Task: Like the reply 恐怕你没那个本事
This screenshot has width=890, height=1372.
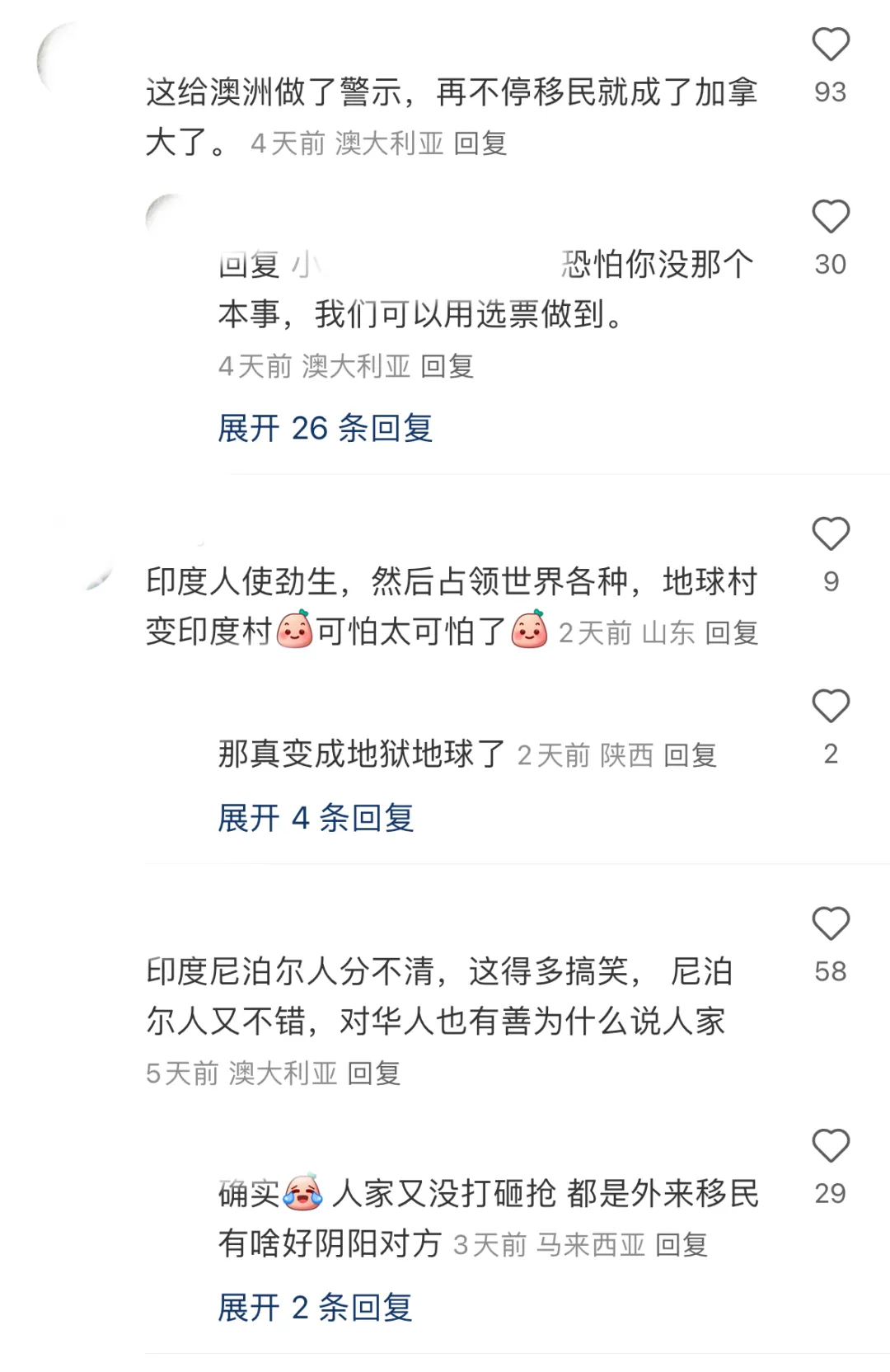Action: [x=830, y=218]
